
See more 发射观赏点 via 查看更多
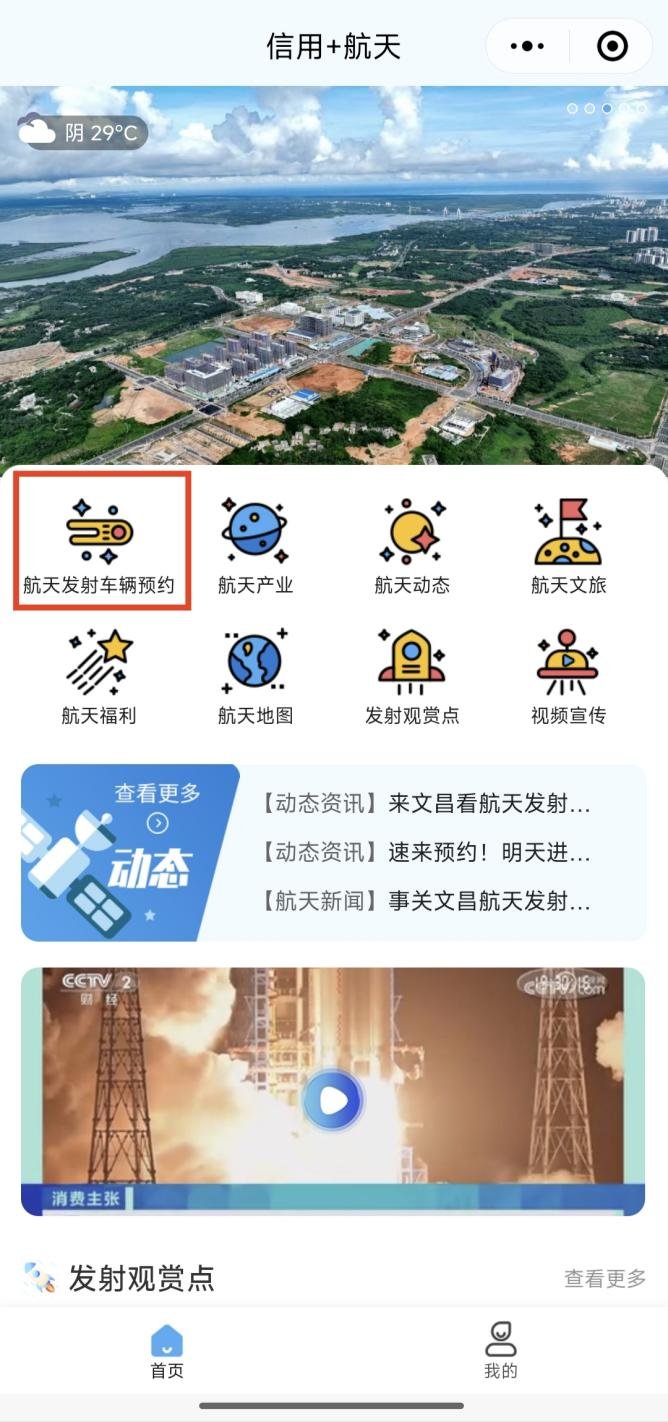[x=605, y=1278]
